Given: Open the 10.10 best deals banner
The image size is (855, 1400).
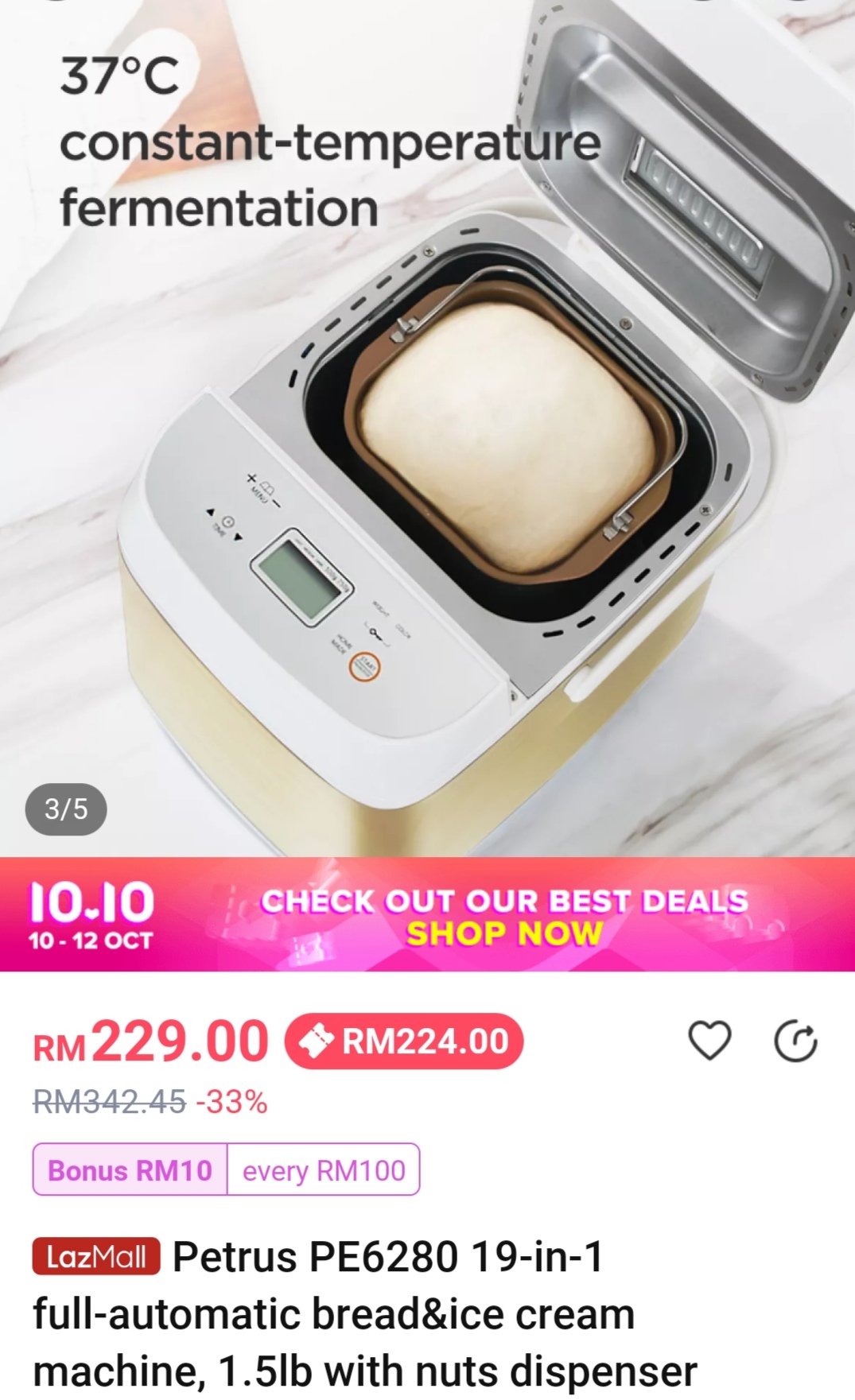Looking at the screenshot, I should tap(427, 915).
